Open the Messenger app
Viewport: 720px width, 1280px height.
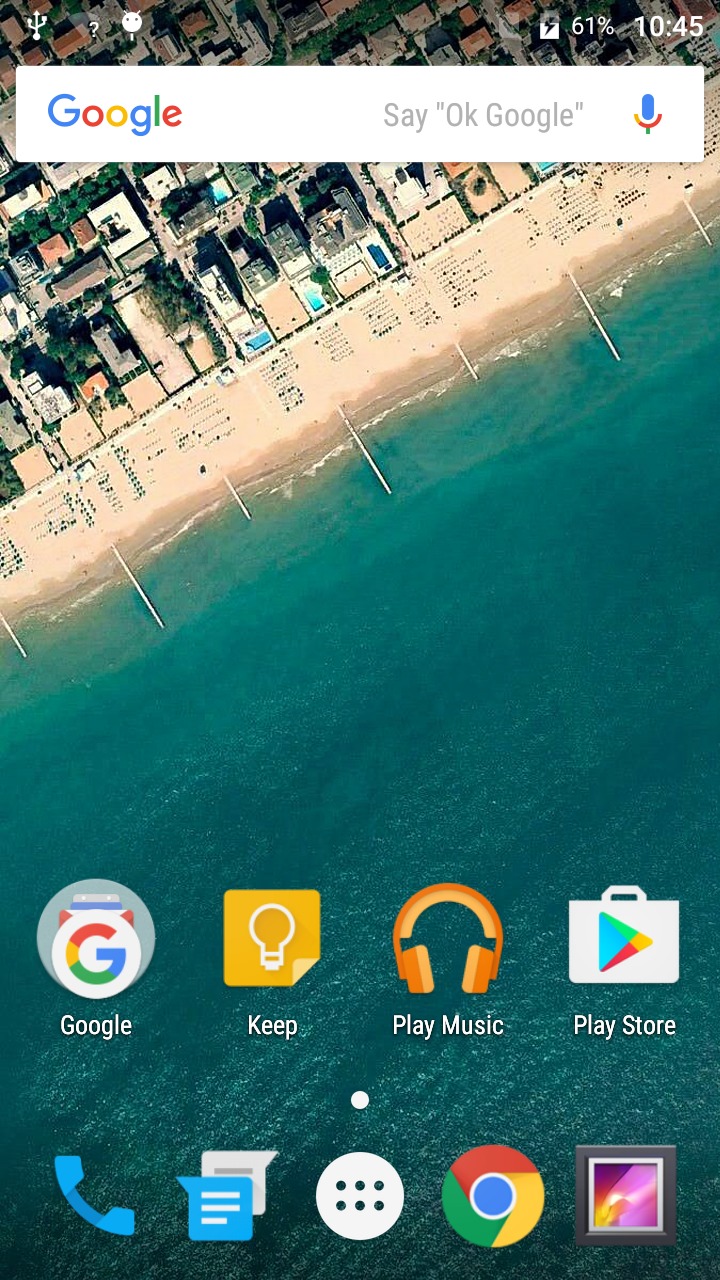226,1196
